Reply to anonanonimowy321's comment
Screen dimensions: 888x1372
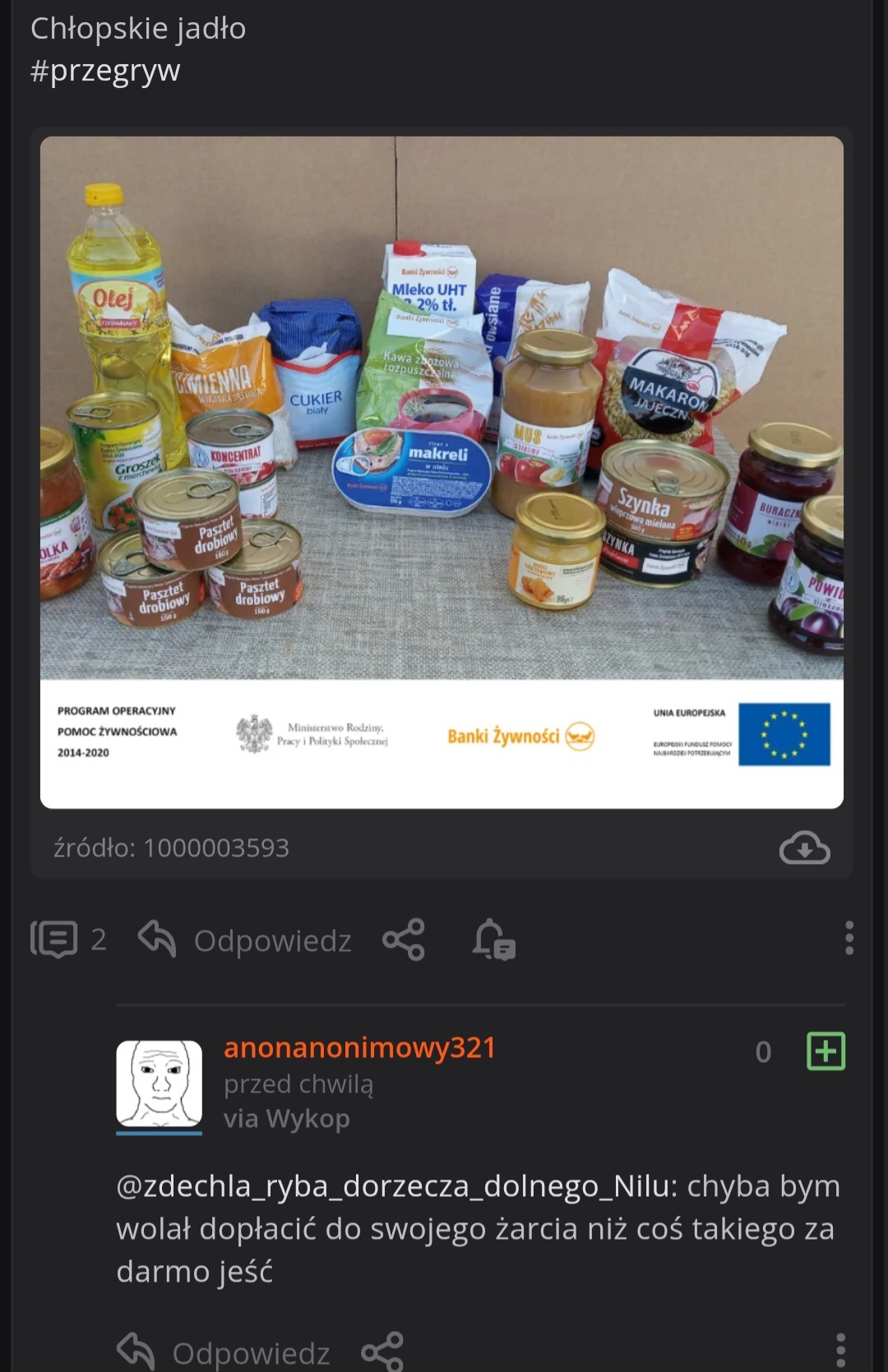pyautogui.click(x=224, y=1351)
